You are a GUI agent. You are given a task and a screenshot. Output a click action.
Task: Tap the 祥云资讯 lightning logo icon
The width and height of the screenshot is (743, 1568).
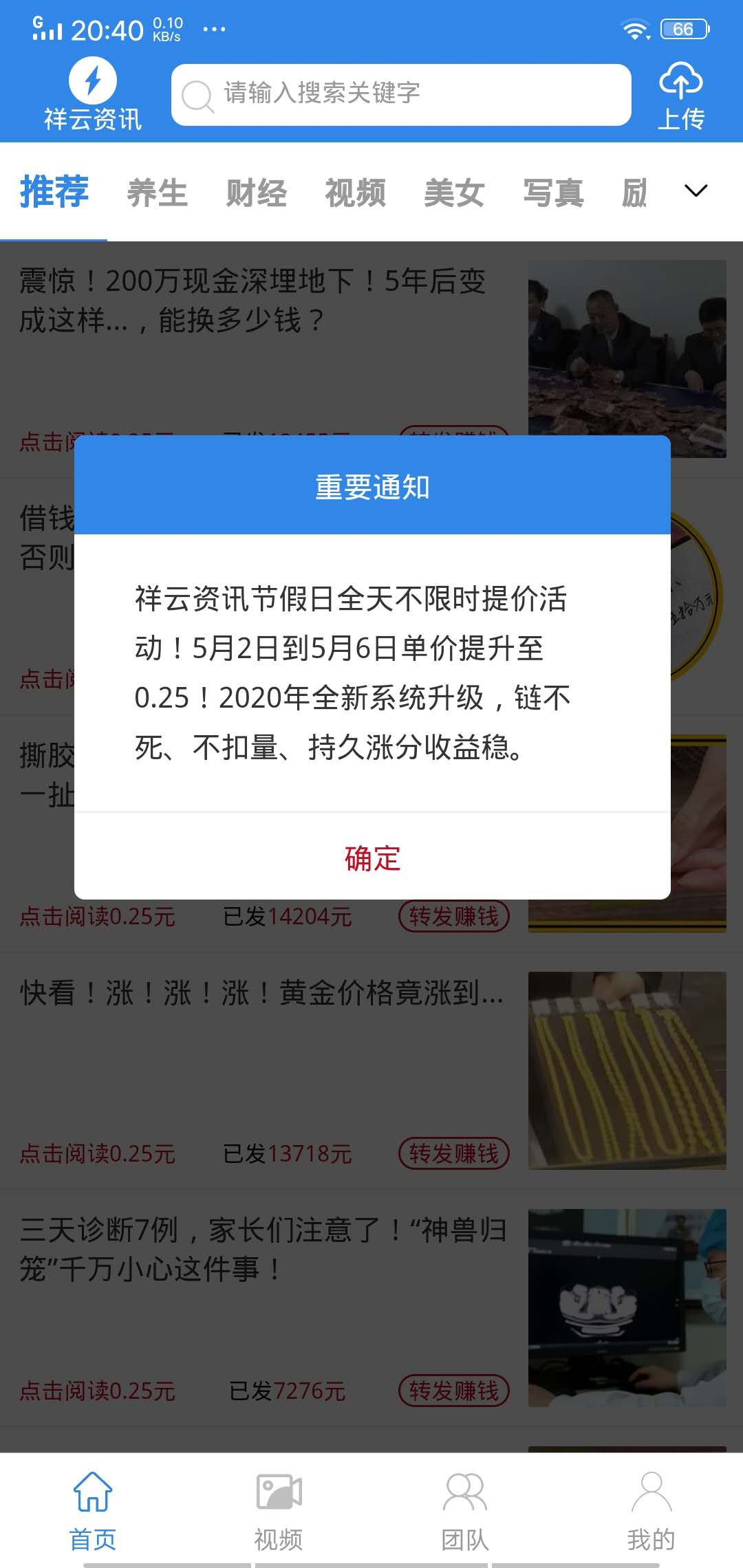[91, 81]
